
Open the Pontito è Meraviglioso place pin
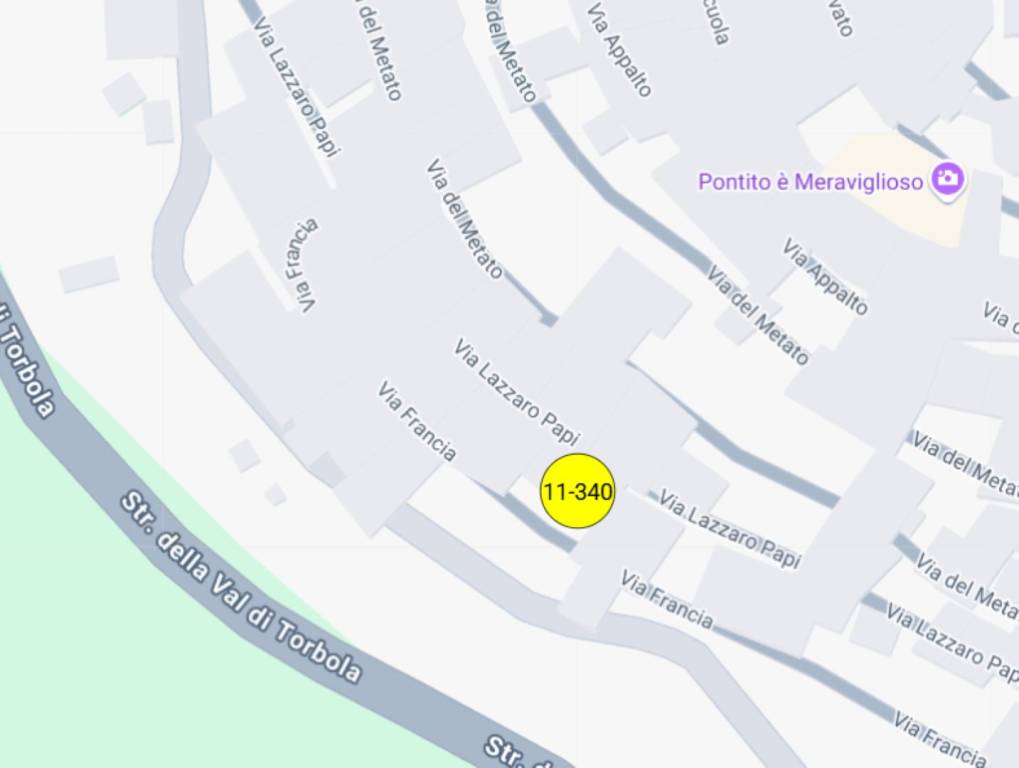[x=946, y=180]
